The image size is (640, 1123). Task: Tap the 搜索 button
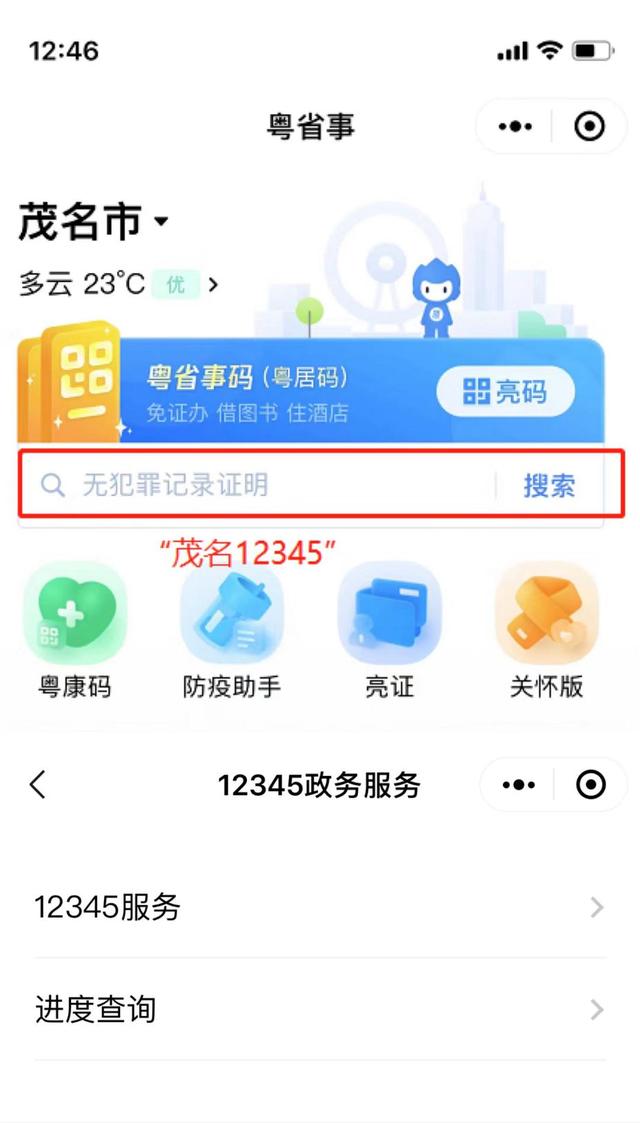(x=549, y=486)
